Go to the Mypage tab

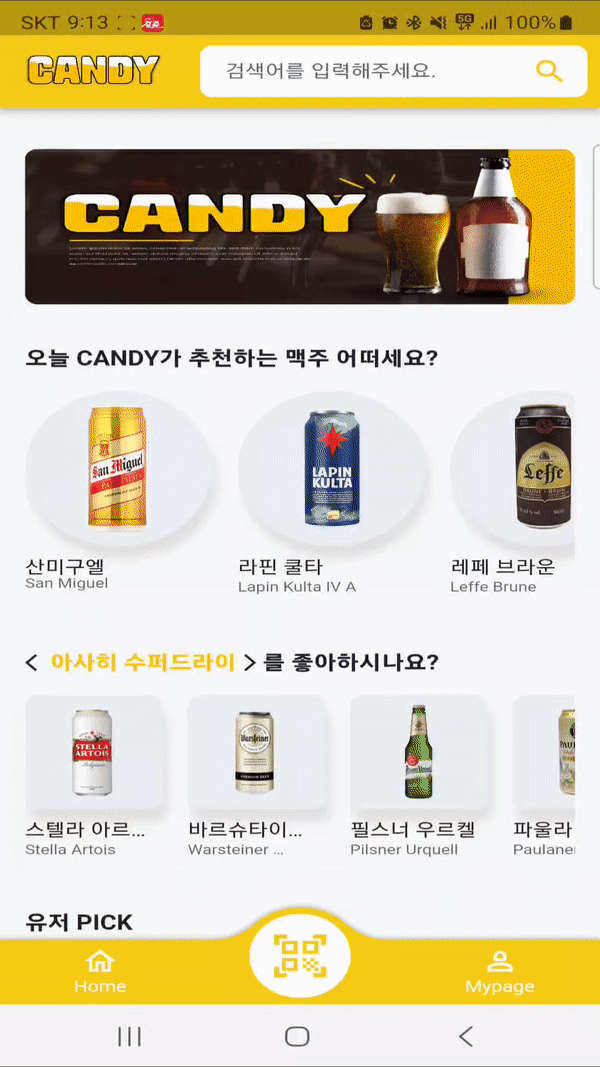tap(499, 972)
